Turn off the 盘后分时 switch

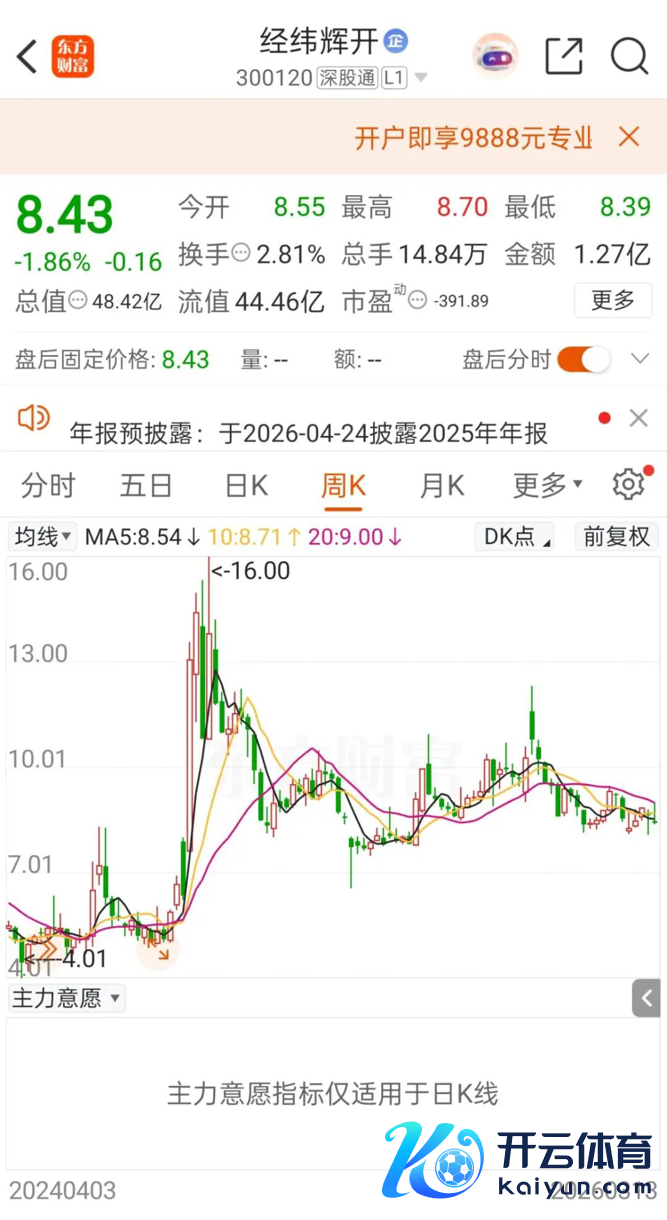click(x=583, y=359)
